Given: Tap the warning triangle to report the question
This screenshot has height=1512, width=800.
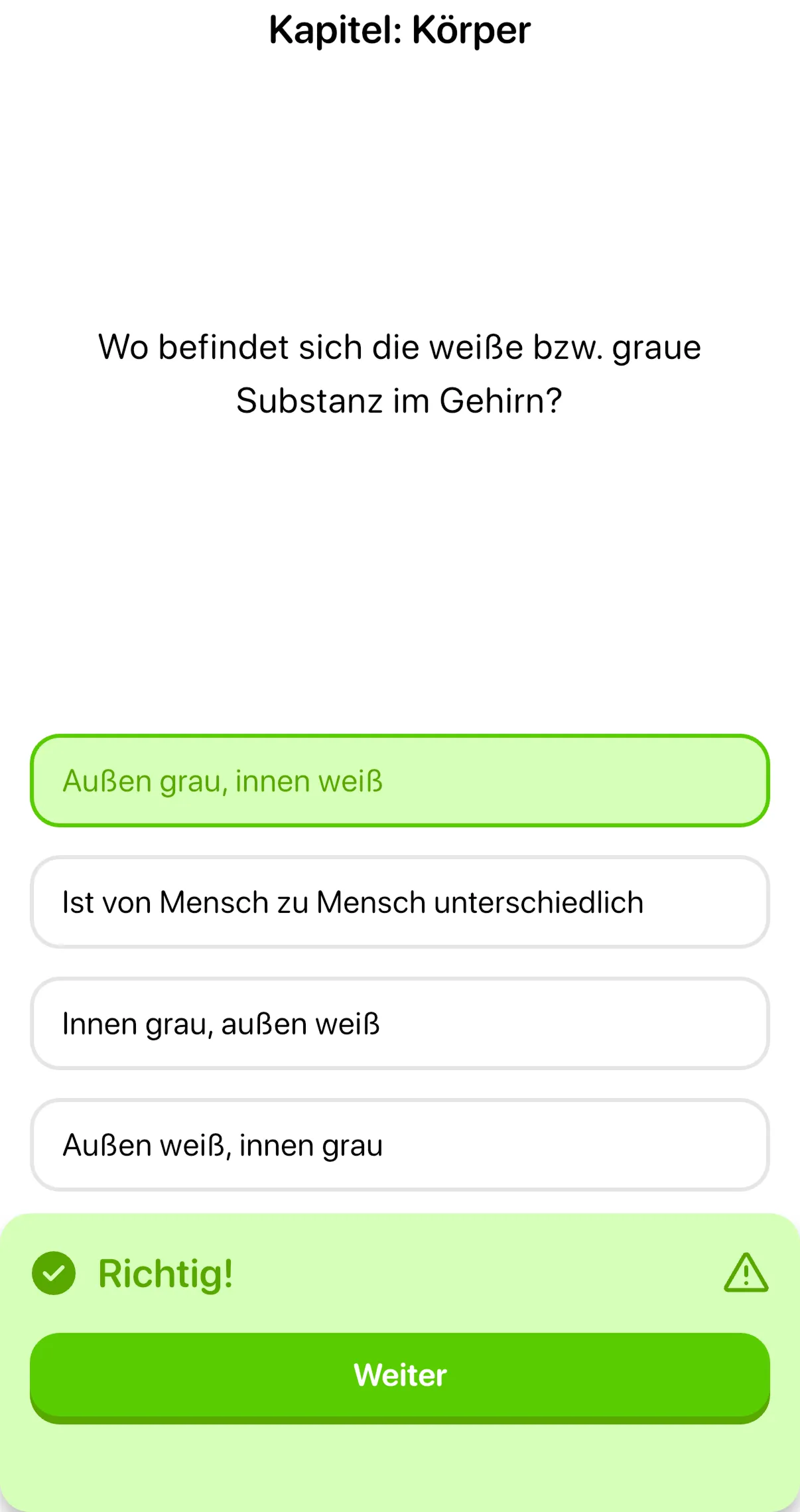Looking at the screenshot, I should [746, 1274].
